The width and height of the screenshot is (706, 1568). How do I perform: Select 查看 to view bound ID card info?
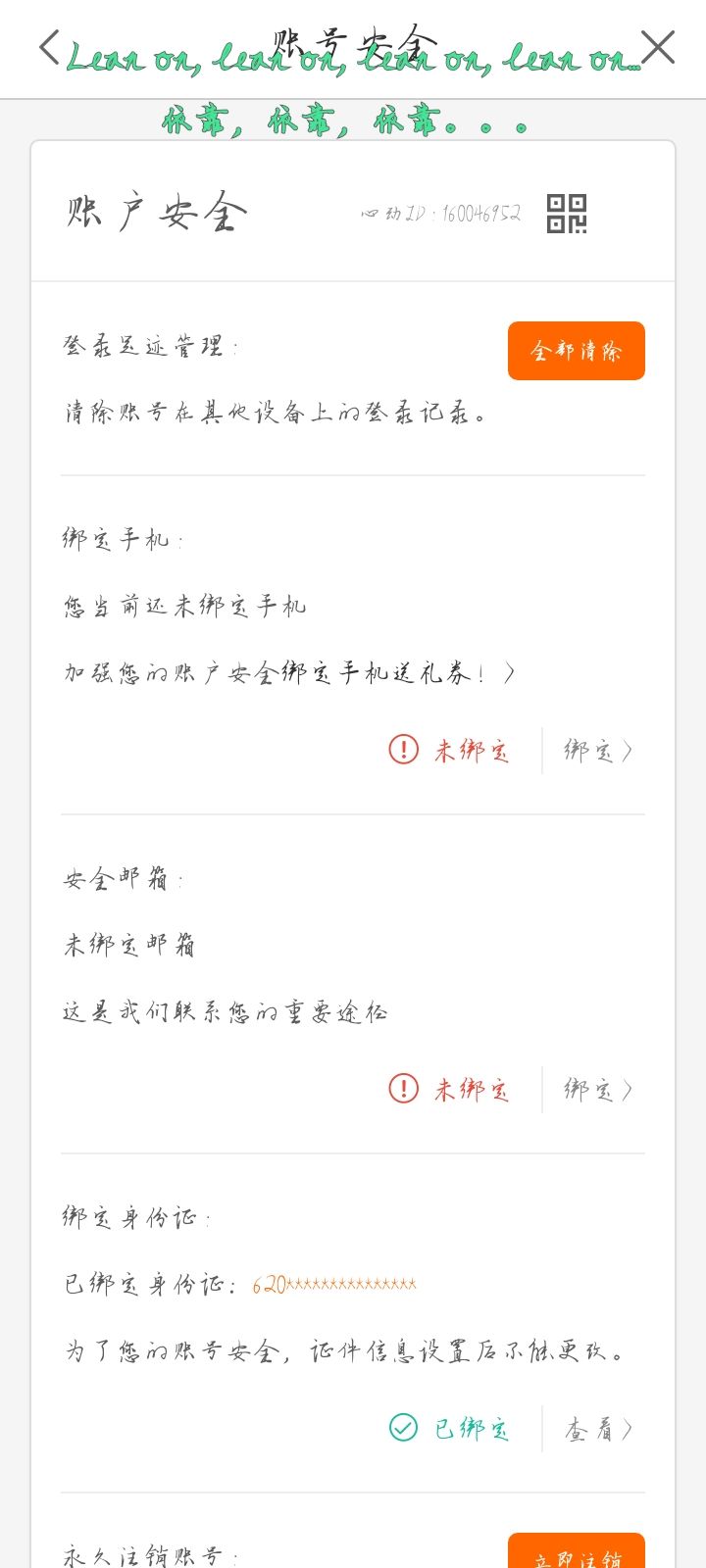click(x=588, y=1429)
